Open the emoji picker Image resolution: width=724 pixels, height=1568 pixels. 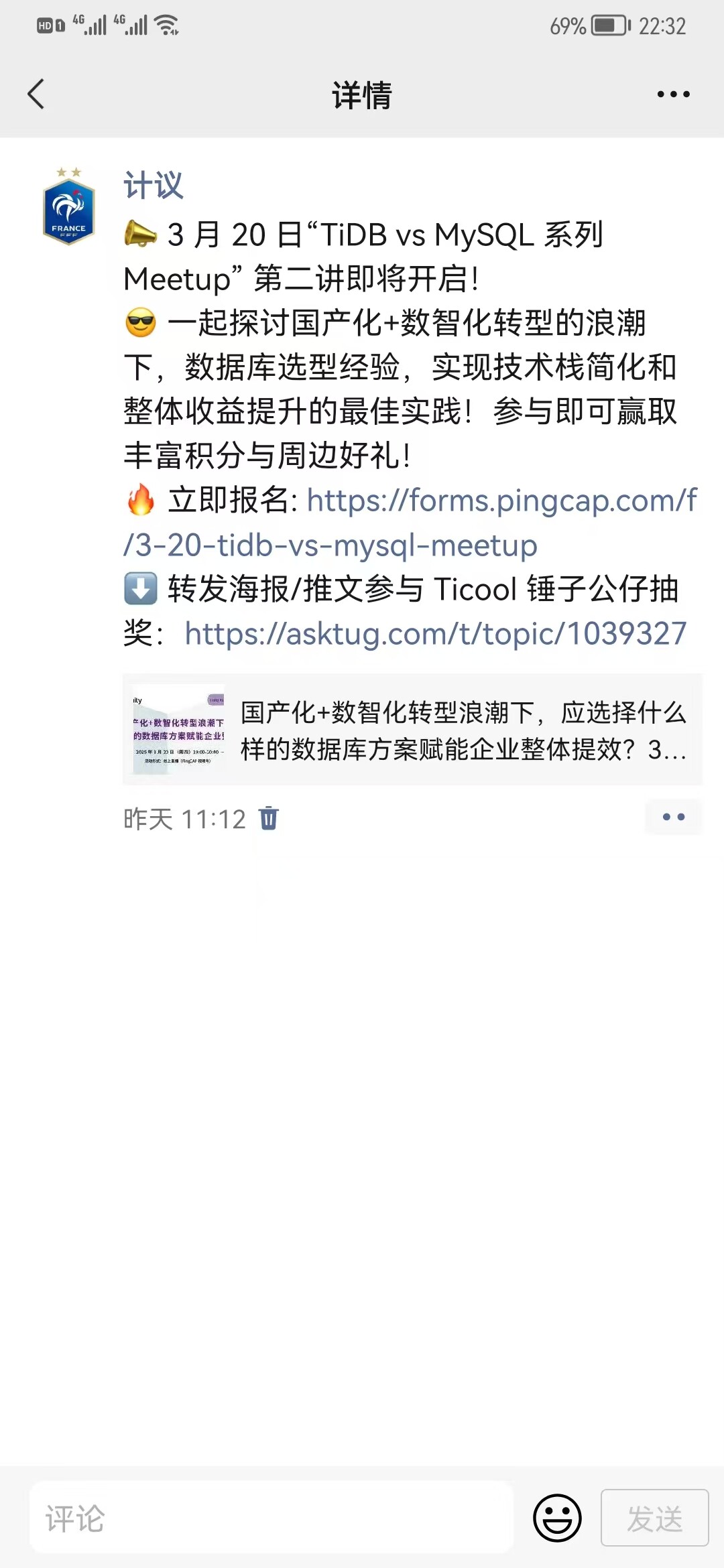point(557,1518)
